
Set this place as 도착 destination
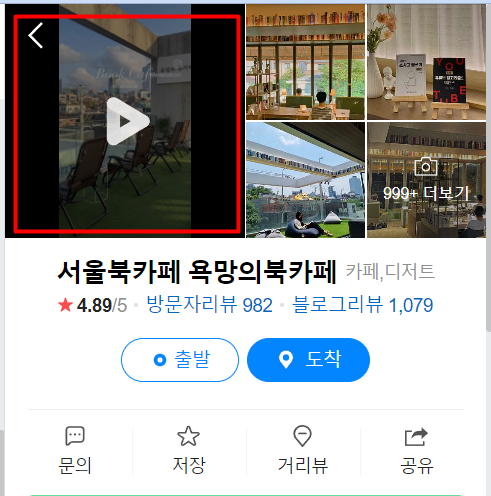[x=308, y=360]
